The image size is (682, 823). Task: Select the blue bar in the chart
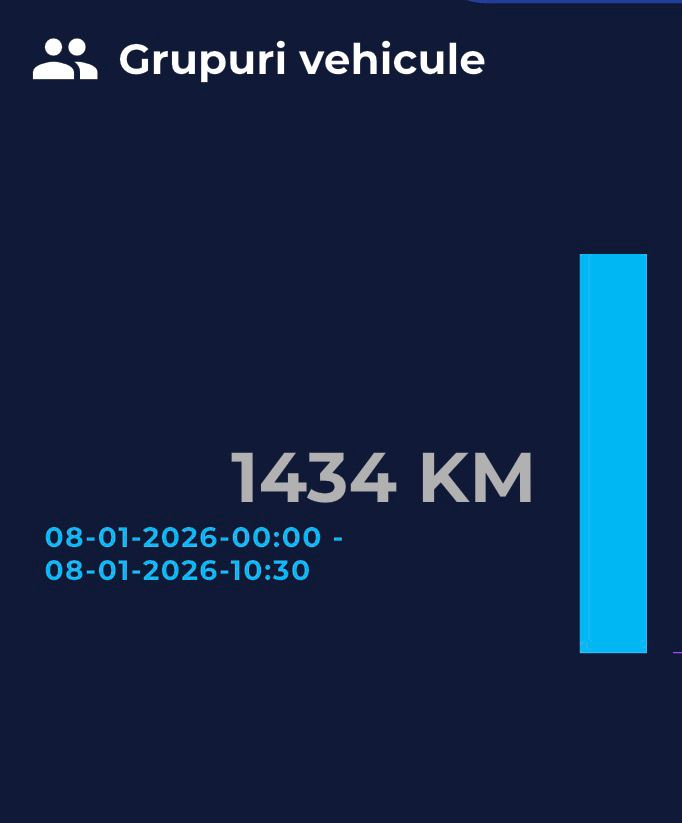[x=613, y=453]
